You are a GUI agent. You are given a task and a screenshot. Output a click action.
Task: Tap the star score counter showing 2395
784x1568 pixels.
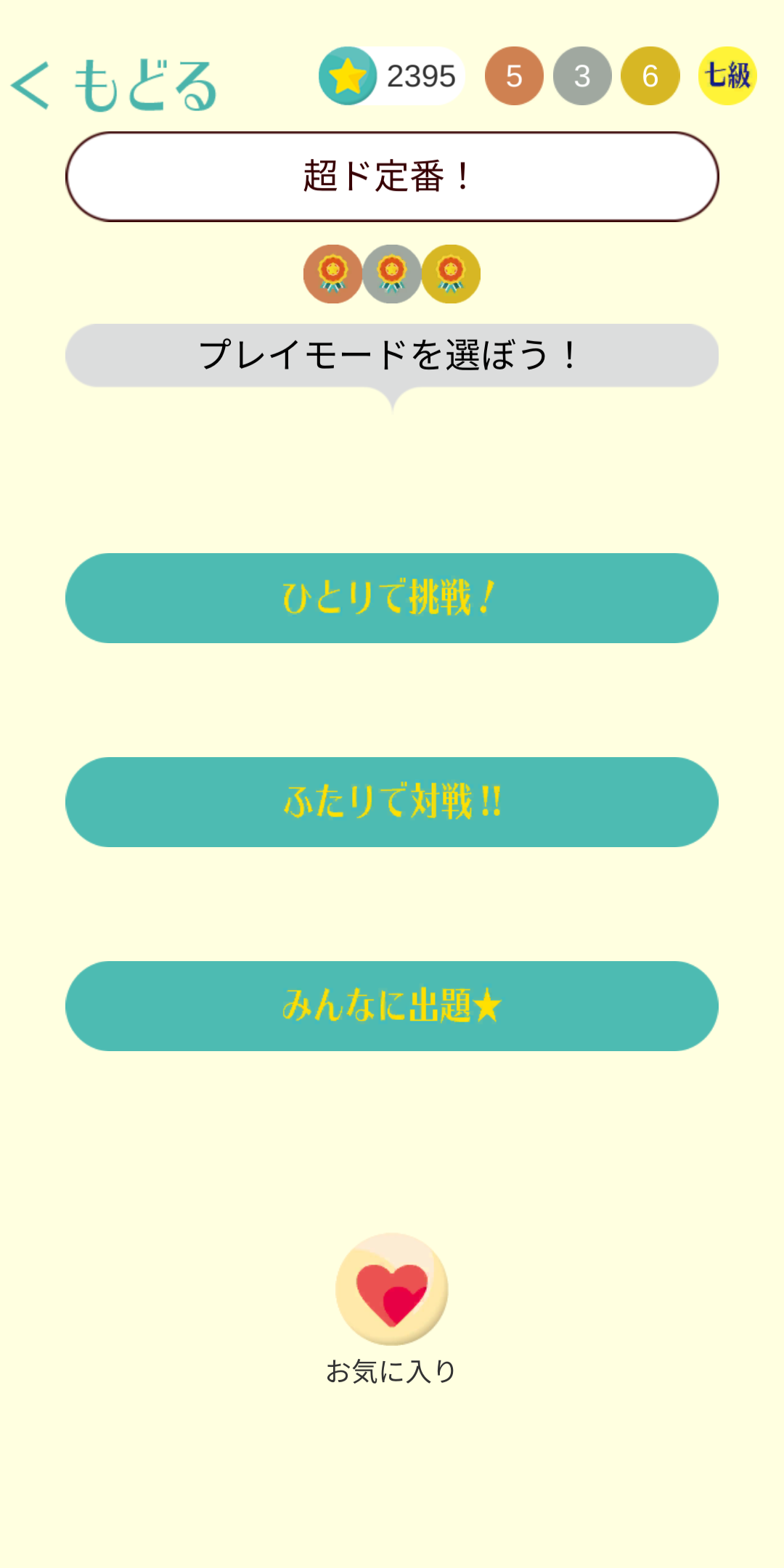pos(392,75)
